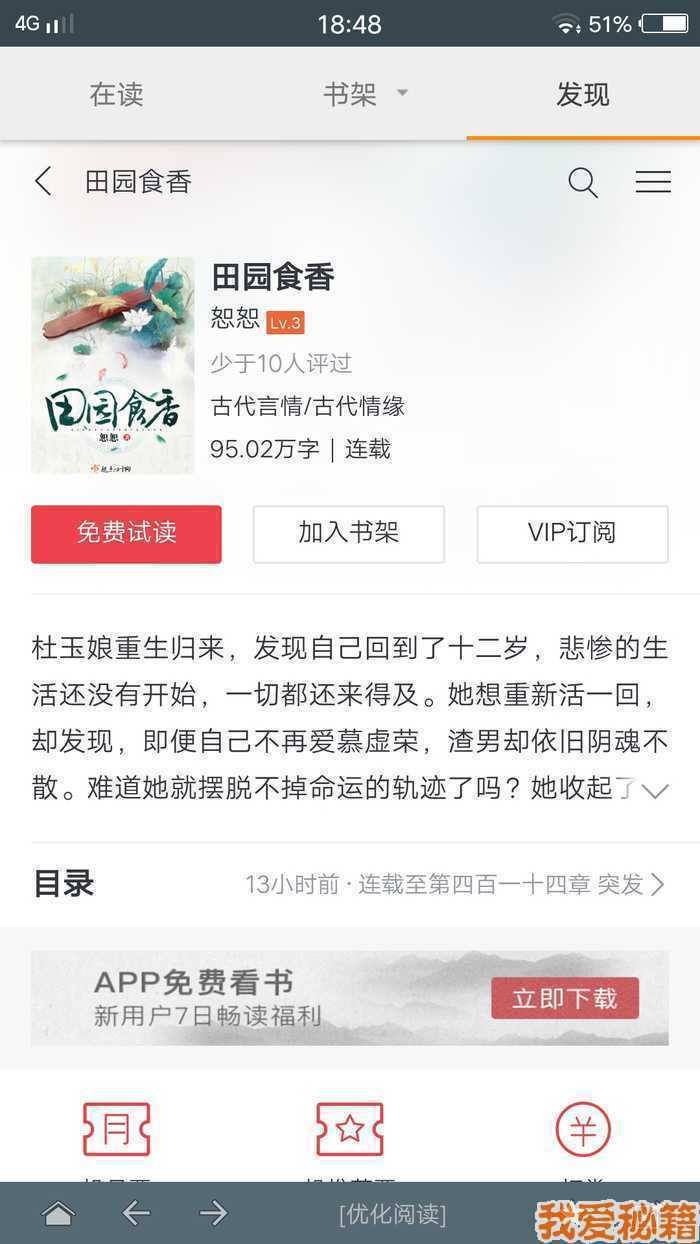Viewport: 700px width, 1244px height.
Task: Tap 立即下载 in APP banner
Action: tap(565, 998)
